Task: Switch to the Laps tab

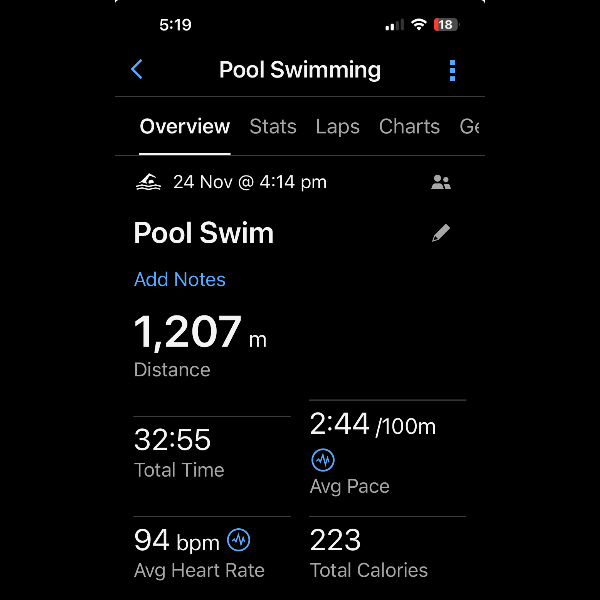Action: tap(337, 127)
